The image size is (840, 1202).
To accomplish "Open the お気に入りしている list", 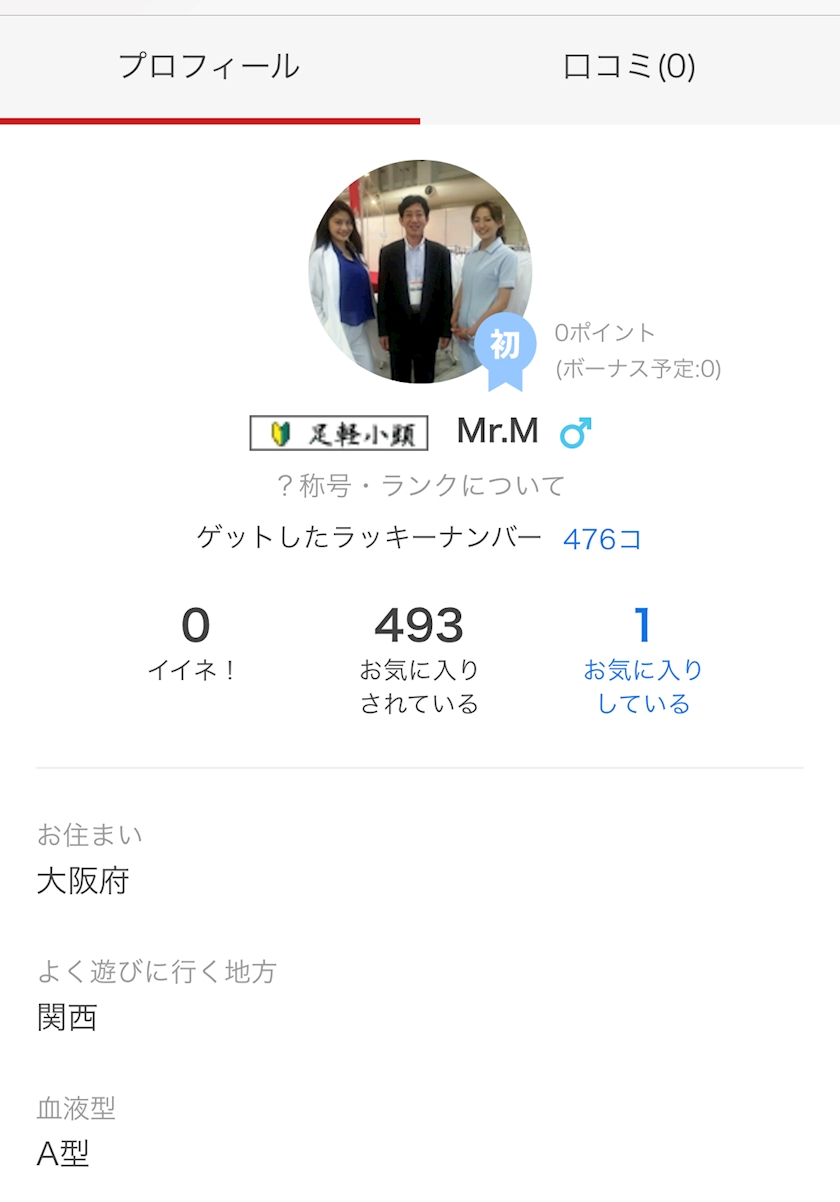I will (x=643, y=661).
